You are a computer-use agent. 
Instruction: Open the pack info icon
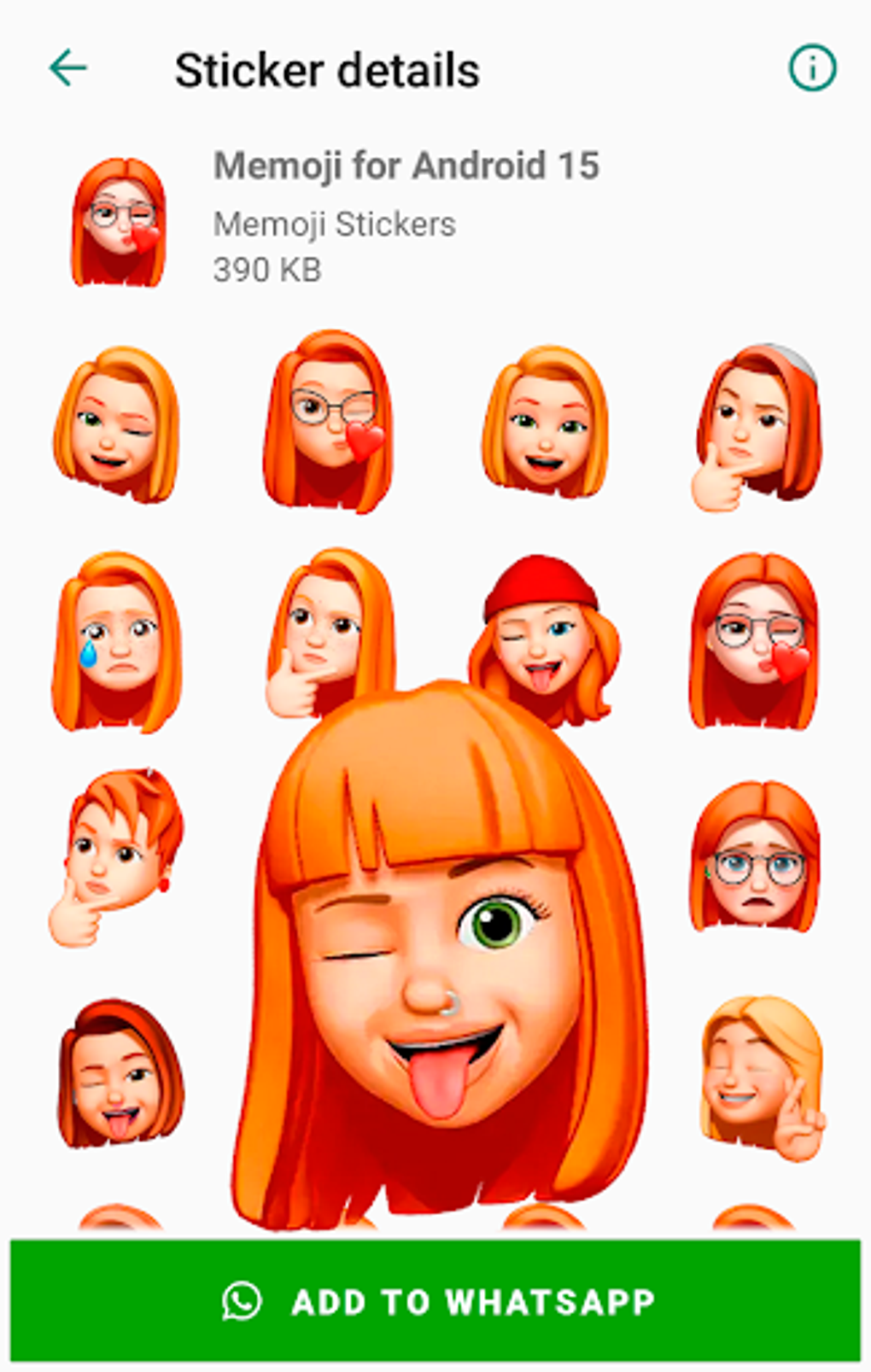pos(811,68)
